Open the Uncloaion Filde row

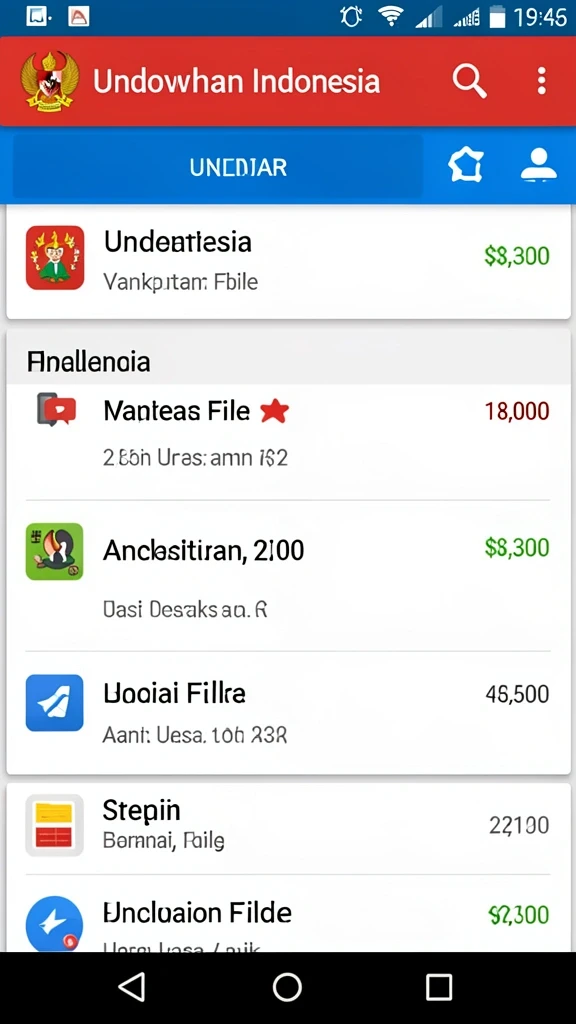click(288, 914)
